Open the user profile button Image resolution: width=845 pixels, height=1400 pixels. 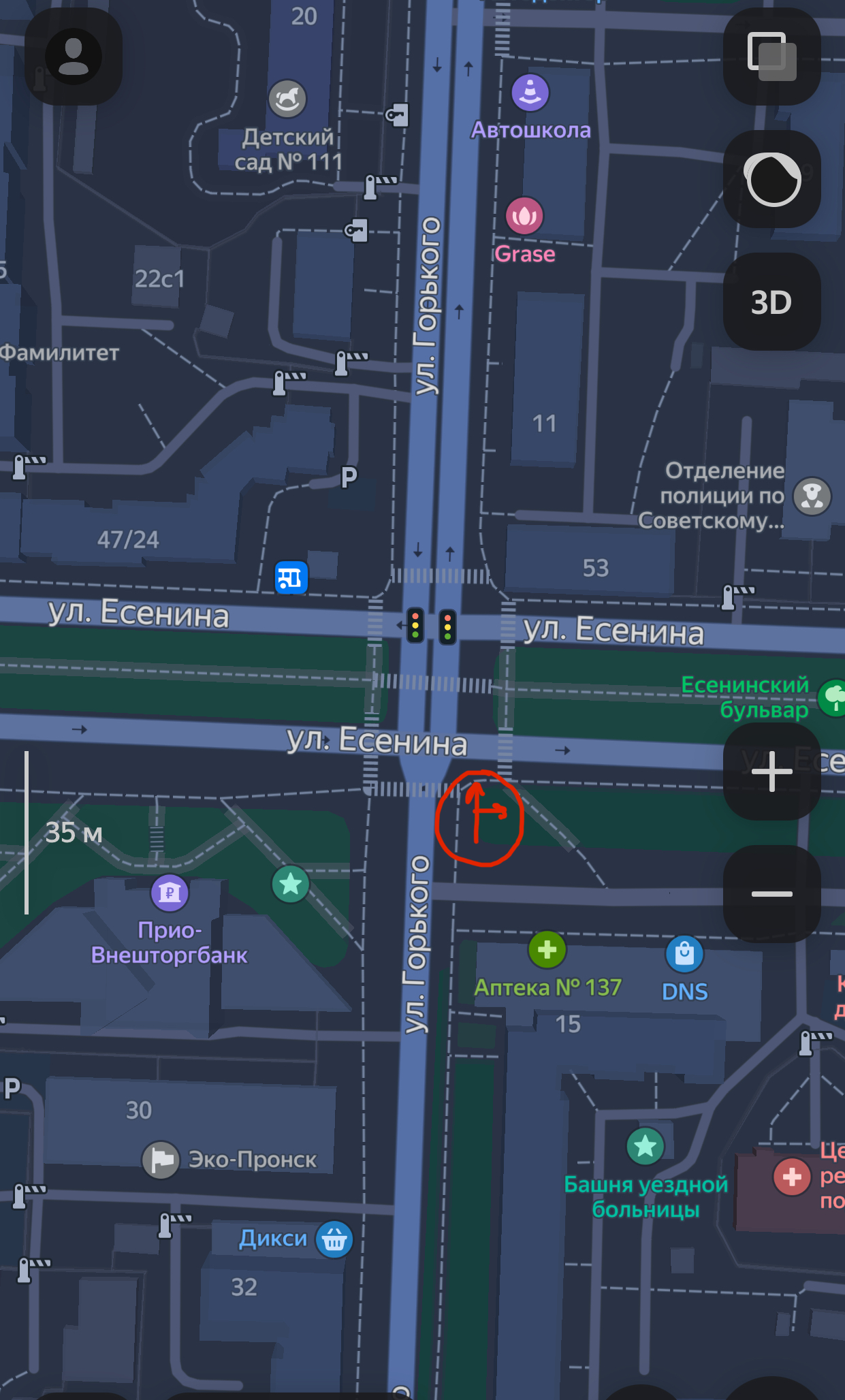pos(74,57)
